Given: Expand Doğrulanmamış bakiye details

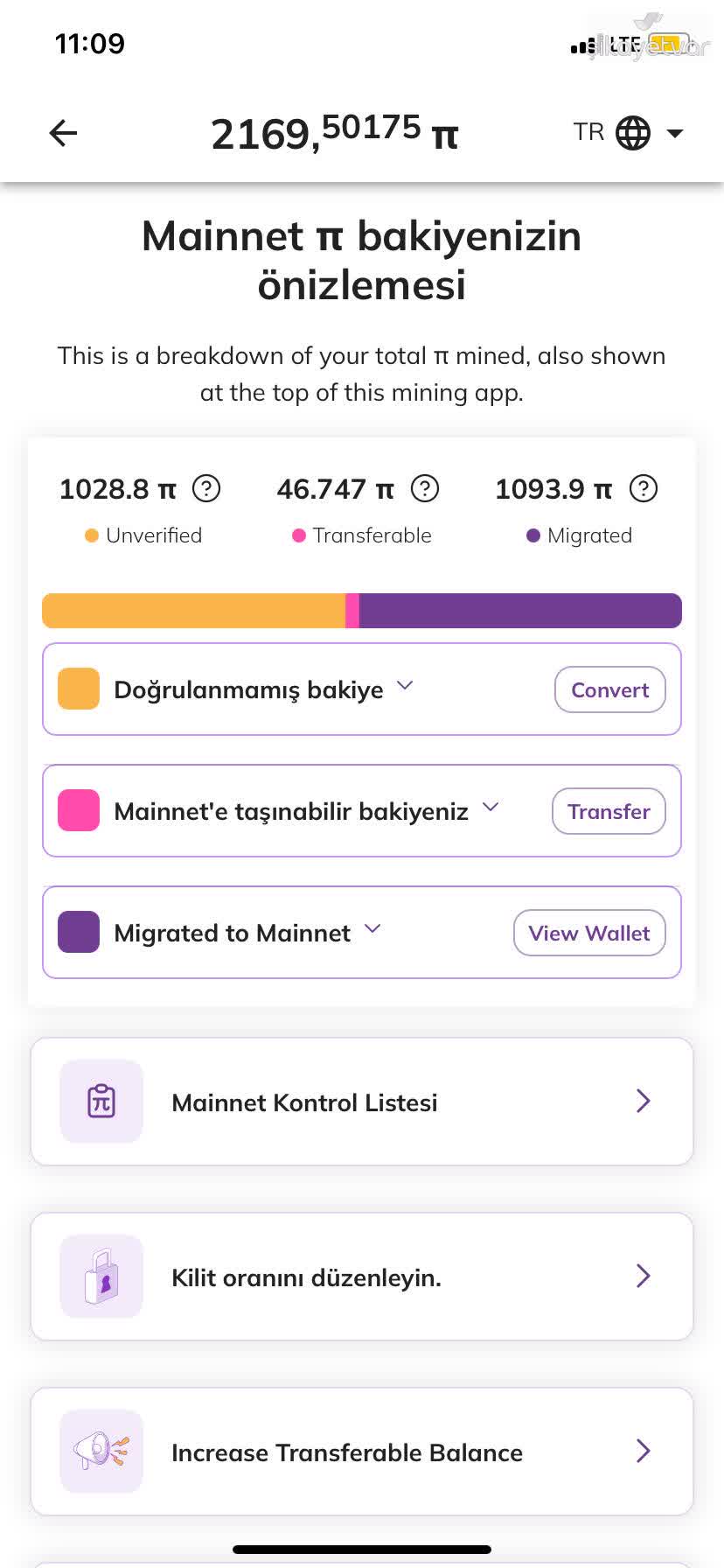Looking at the screenshot, I should click(404, 687).
